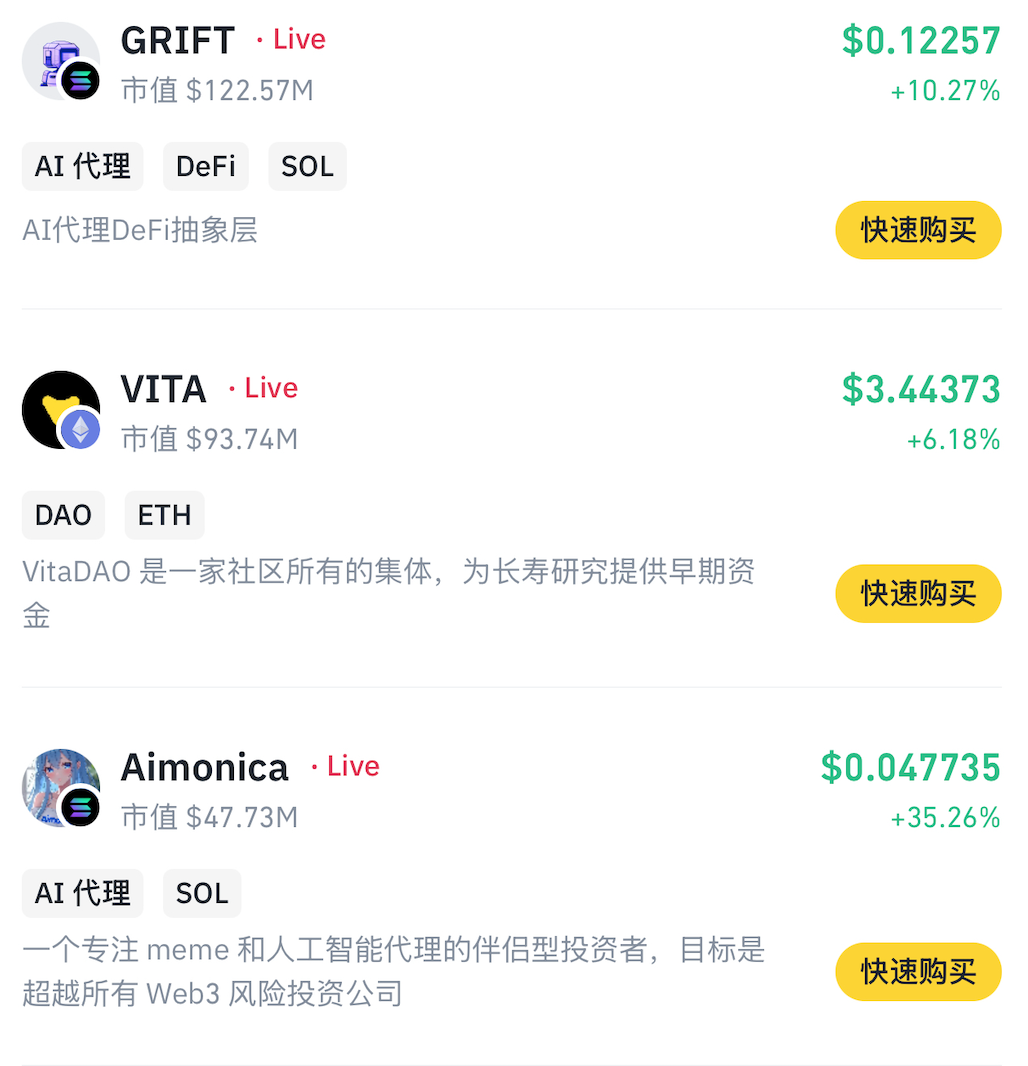Click Aimonica's +35.26% change value

(946, 818)
